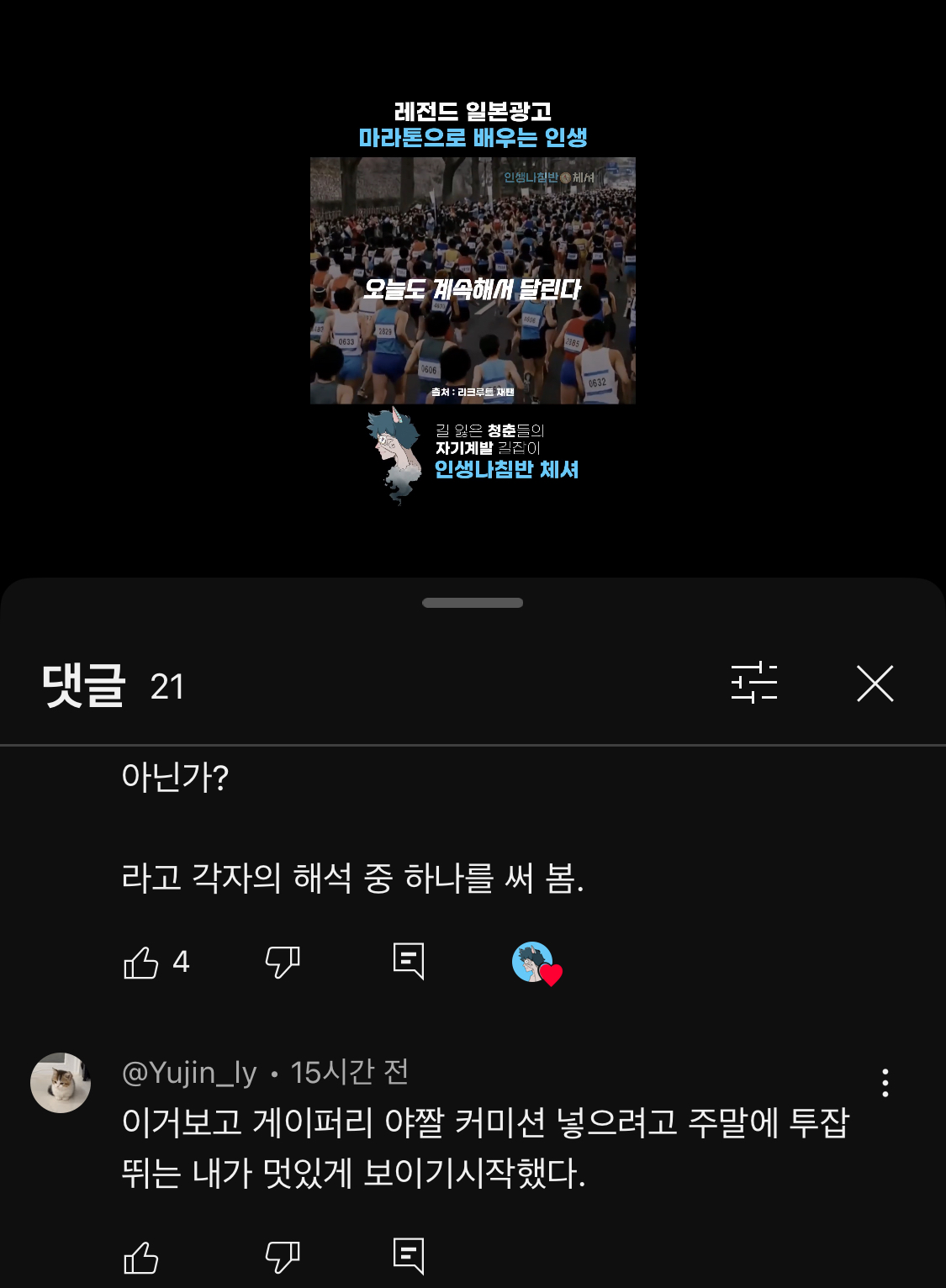Reply to the comment ending in 써 봄
Screen dimensions: 946x1288
point(409,961)
